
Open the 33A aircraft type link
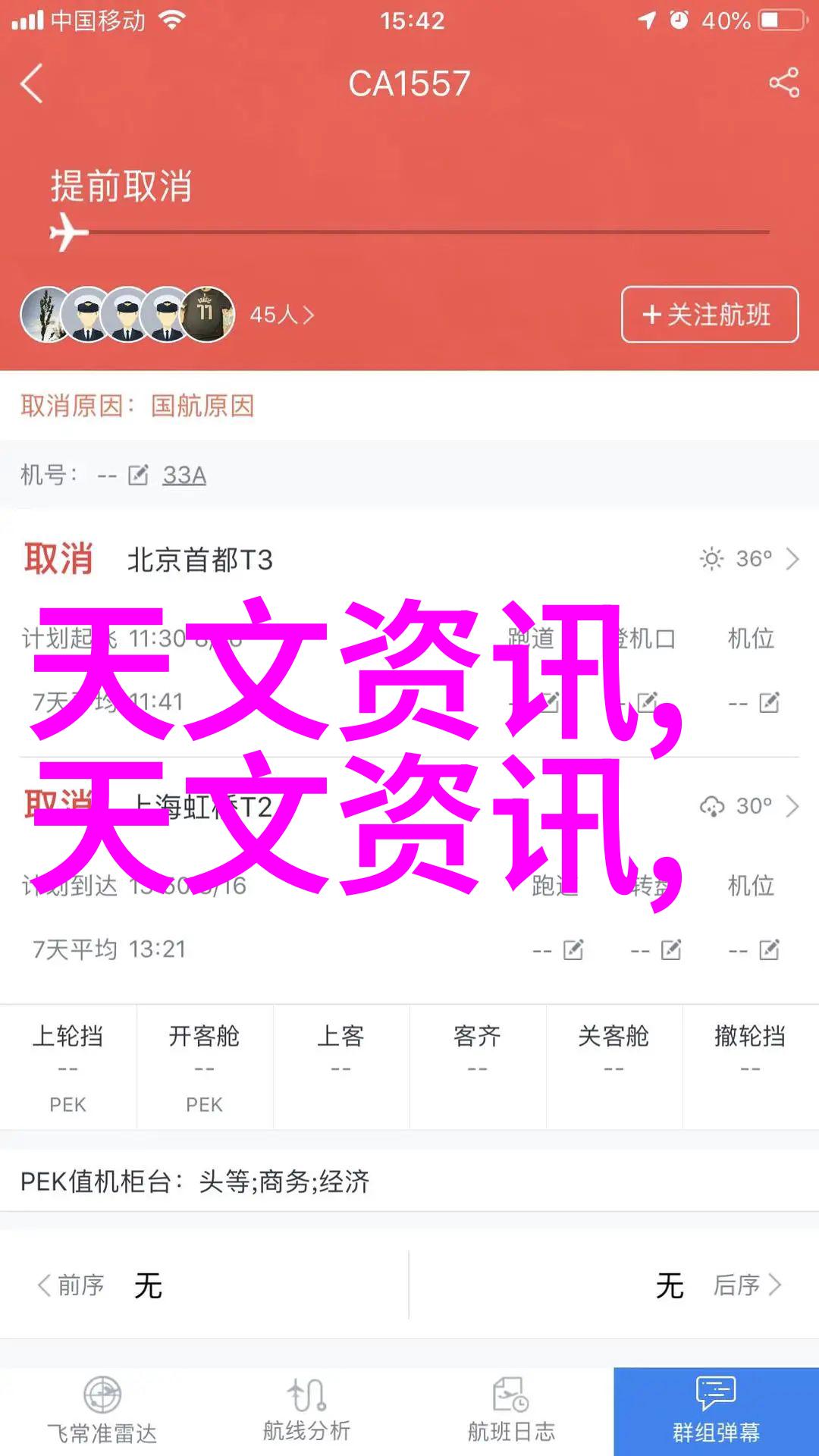coord(184,475)
